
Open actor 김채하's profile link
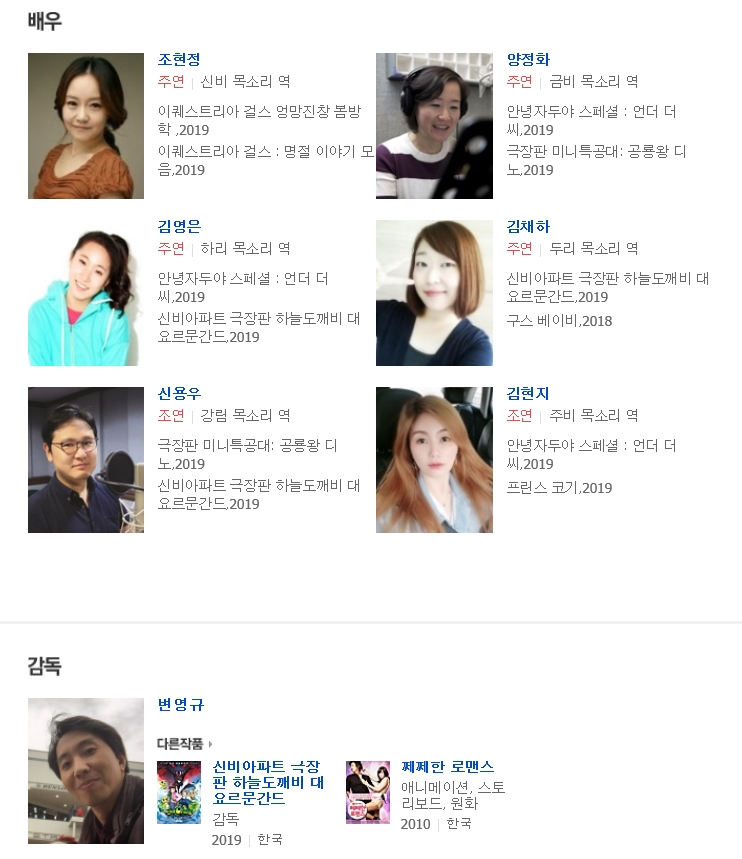[x=528, y=227]
